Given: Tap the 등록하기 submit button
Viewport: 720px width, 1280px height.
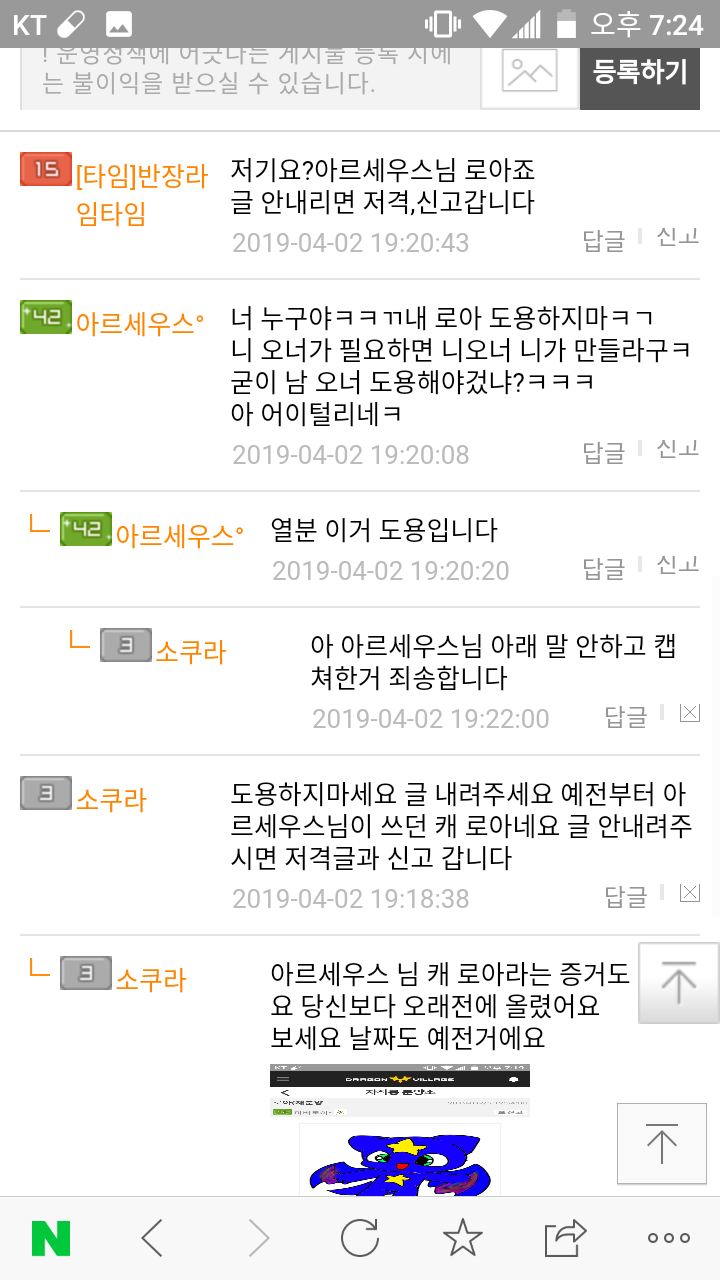Looking at the screenshot, I should [640, 73].
